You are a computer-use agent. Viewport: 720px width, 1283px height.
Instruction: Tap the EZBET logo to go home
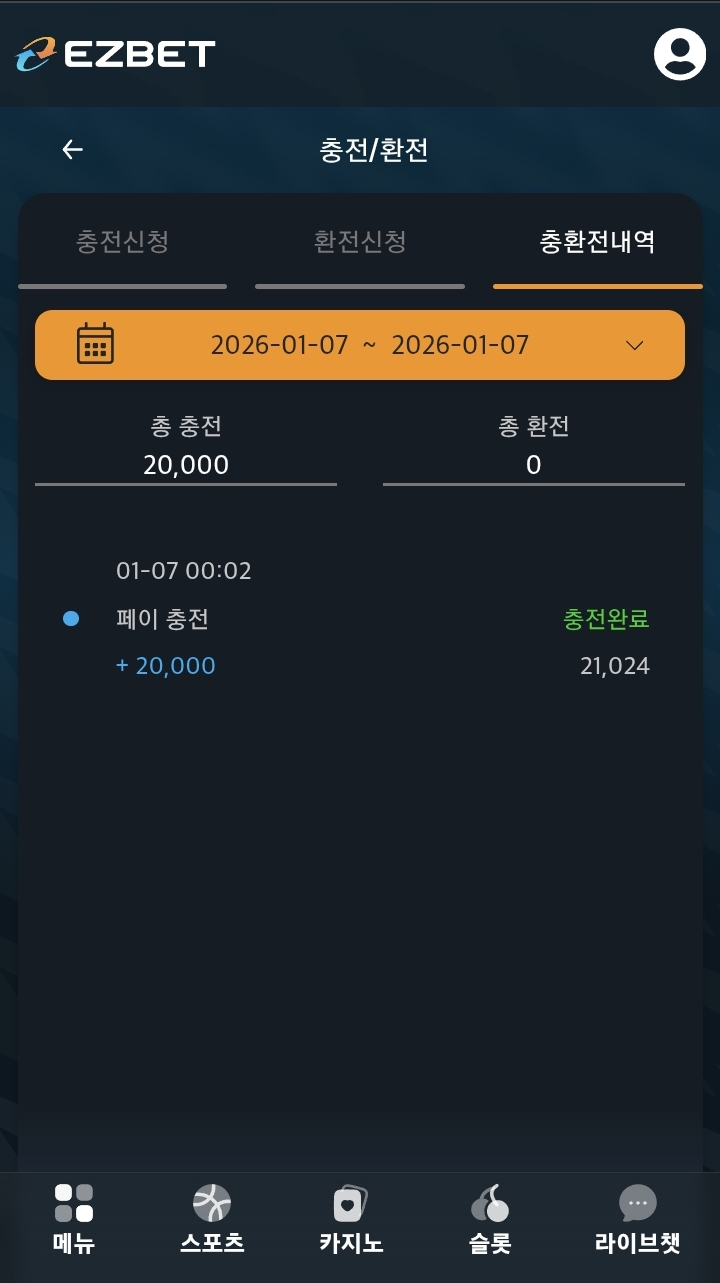click(116, 54)
